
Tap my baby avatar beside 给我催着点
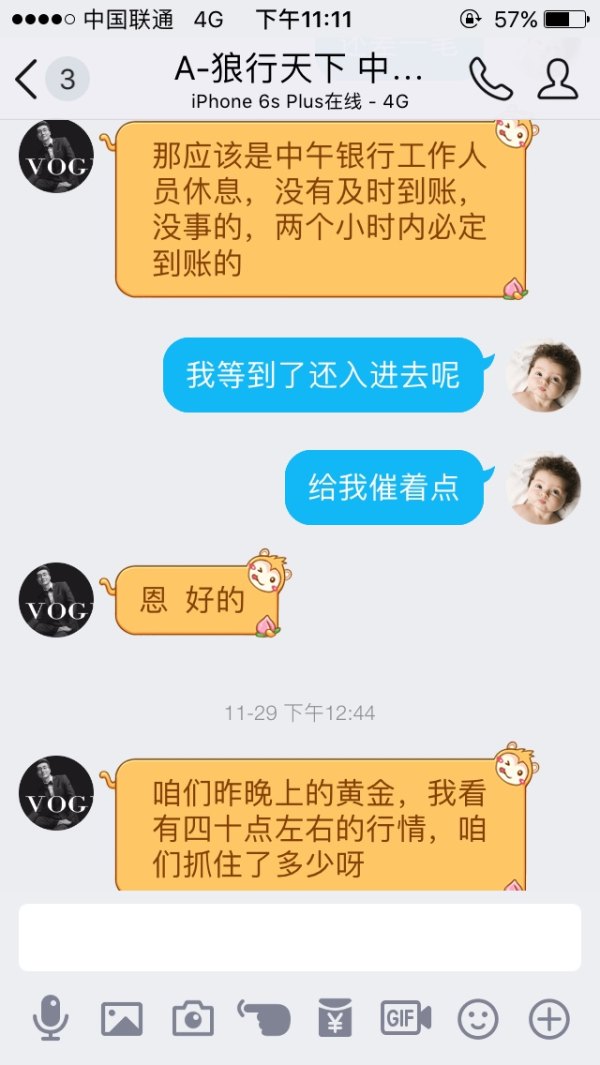[x=543, y=488]
